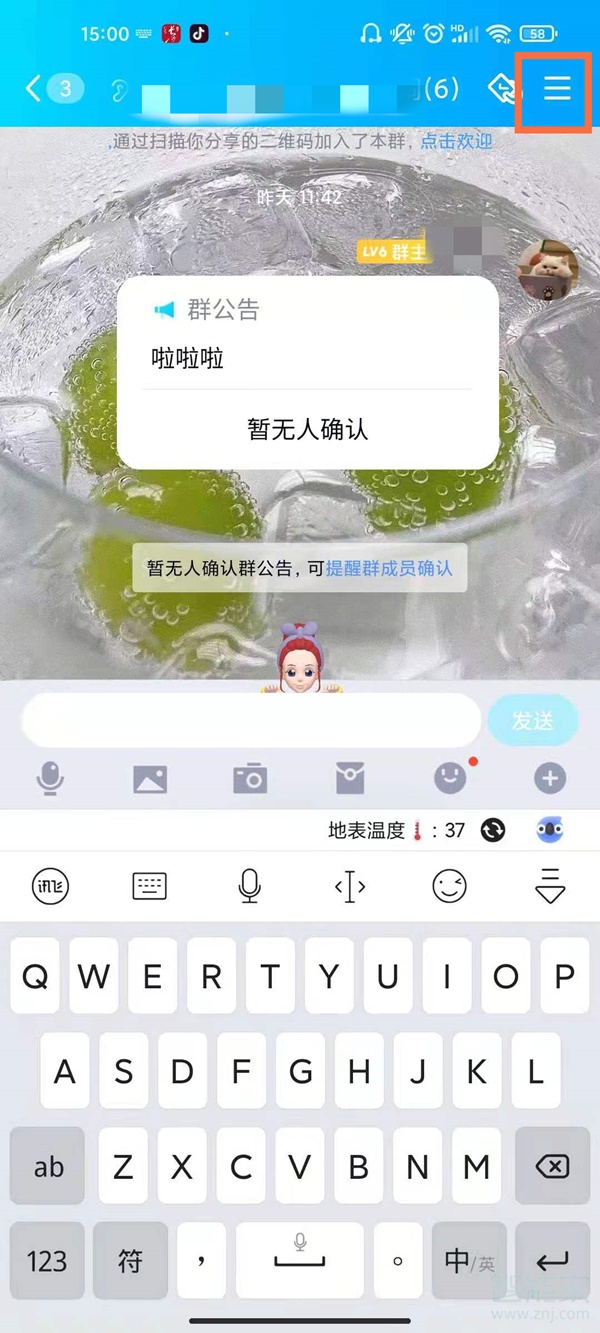The height and width of the screenshot is (1333, 600).
Task: Open the camera to take a photo
Action: (250, 778)
